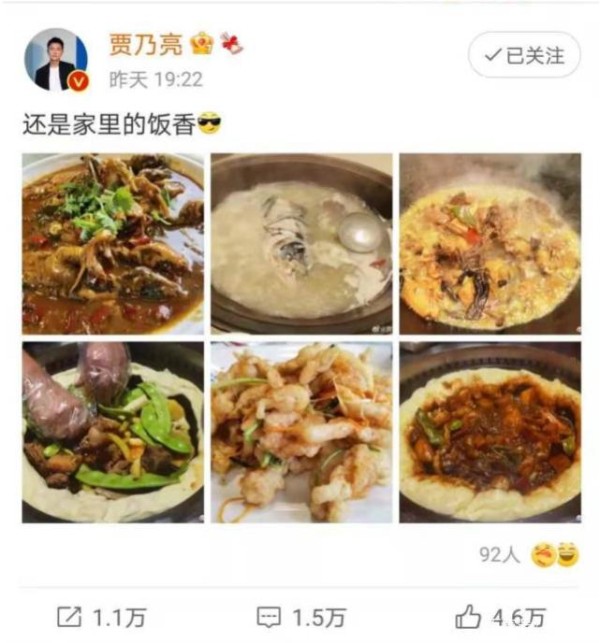600x643 pixels.
Task: Open the steaming chicken pot photo
Action: [489, 243]
